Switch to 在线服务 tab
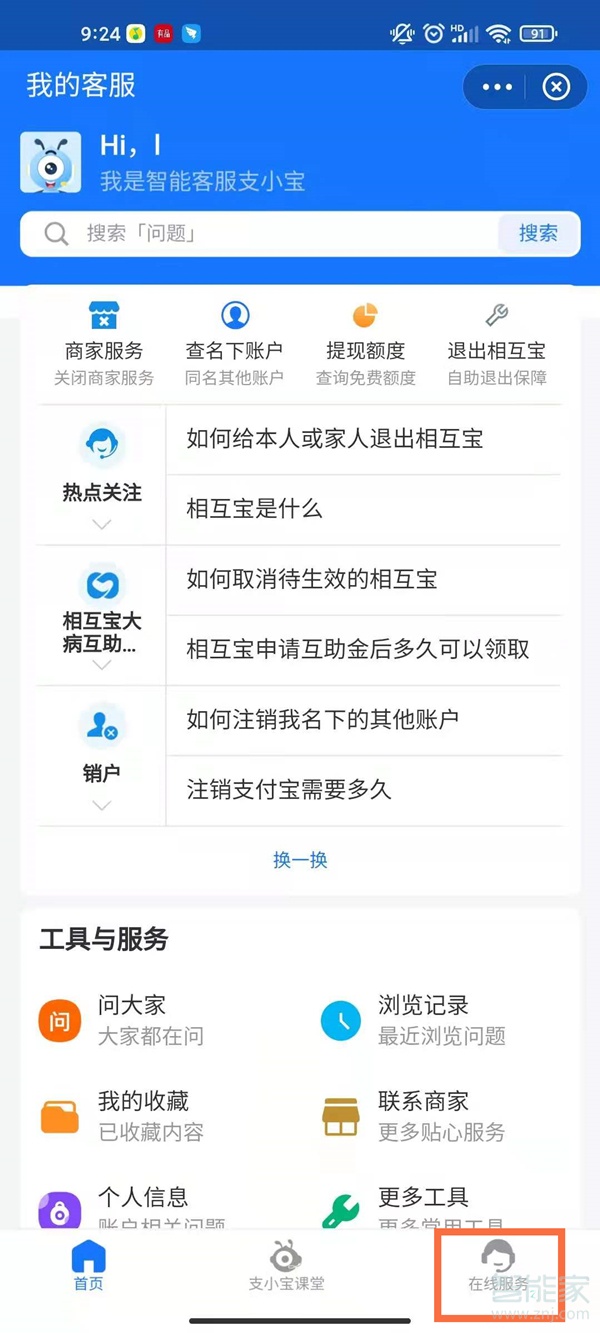The image size is (600, 1333). pos(499,1266)
